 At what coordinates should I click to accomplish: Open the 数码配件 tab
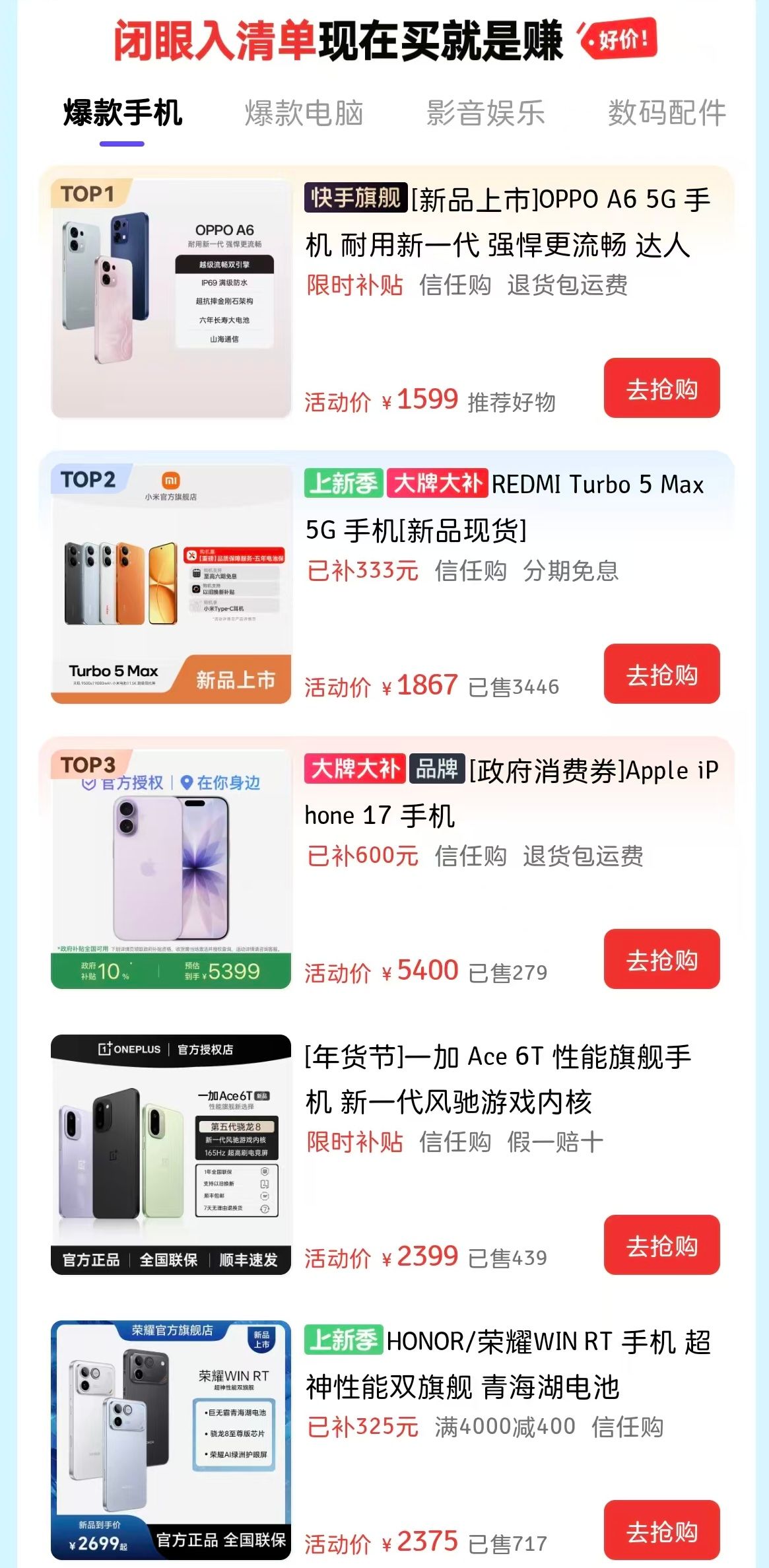[x=667, y=114]
